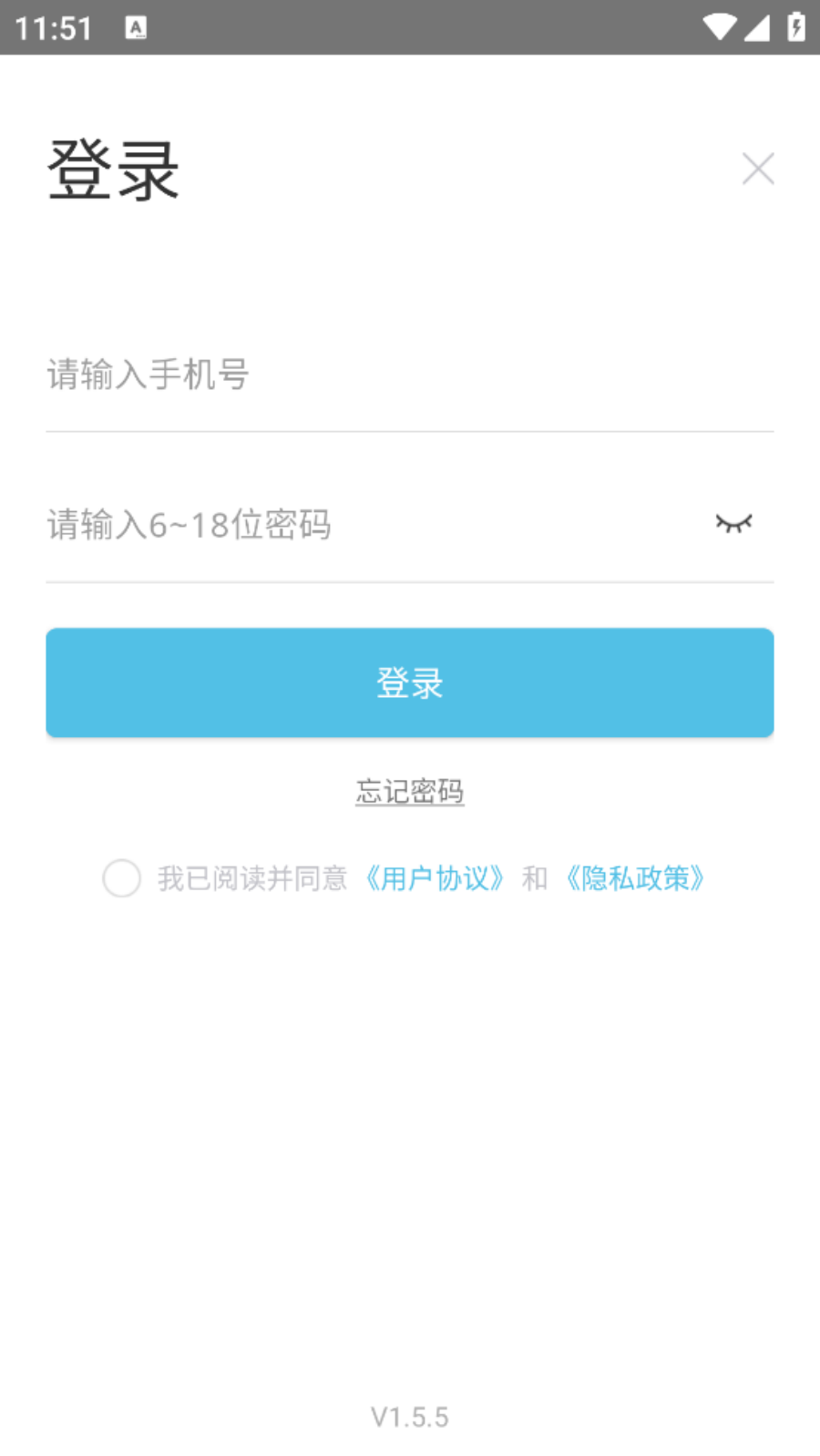Tap the Wi-Fi icon in the status bar
Image resolution: width=820 pixels, height=1456 pixels.
[721, 26]
